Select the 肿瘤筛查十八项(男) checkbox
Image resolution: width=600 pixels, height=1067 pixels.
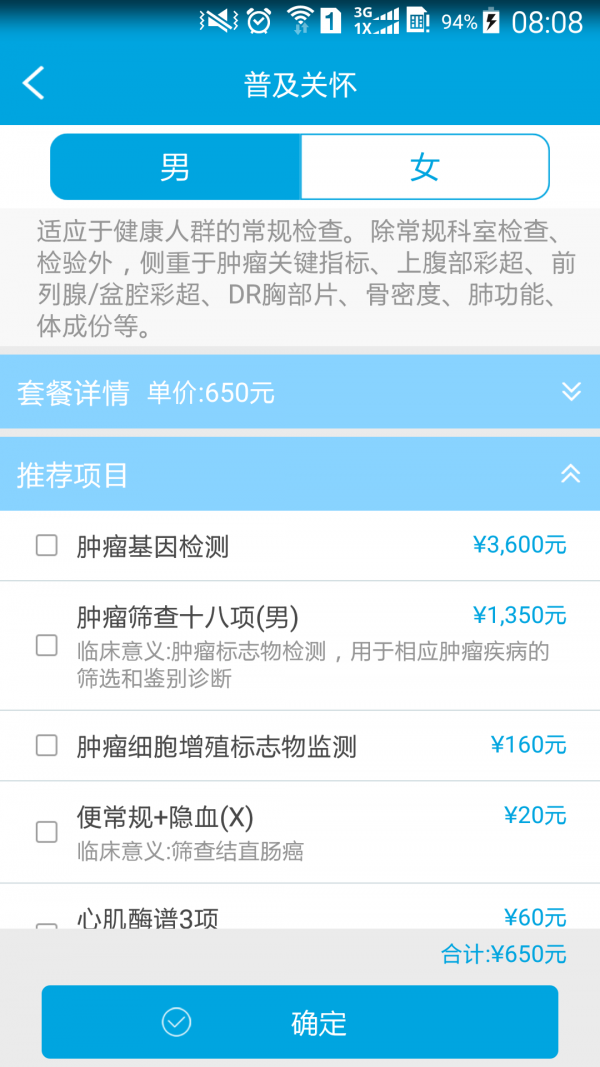46,645
